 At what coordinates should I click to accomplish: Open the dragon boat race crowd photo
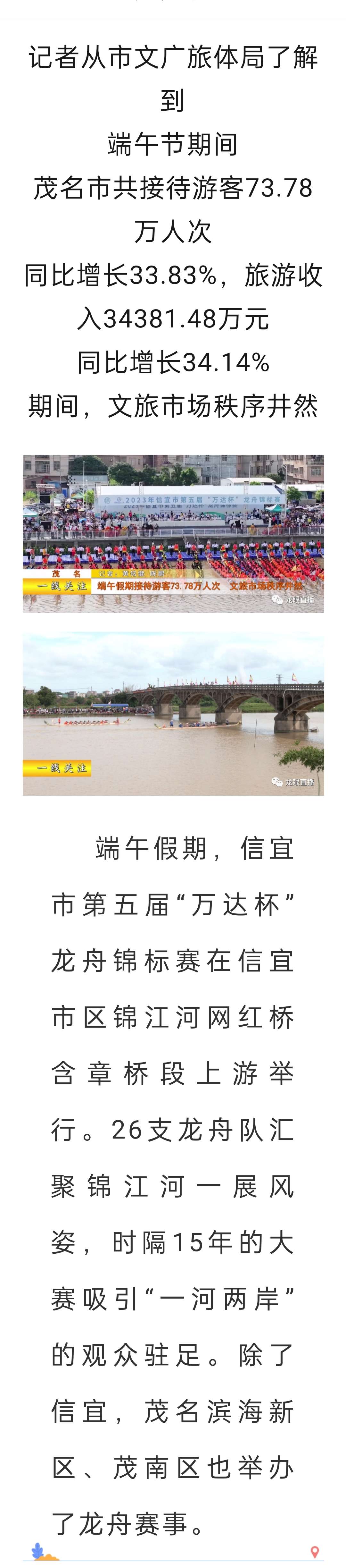173,533
